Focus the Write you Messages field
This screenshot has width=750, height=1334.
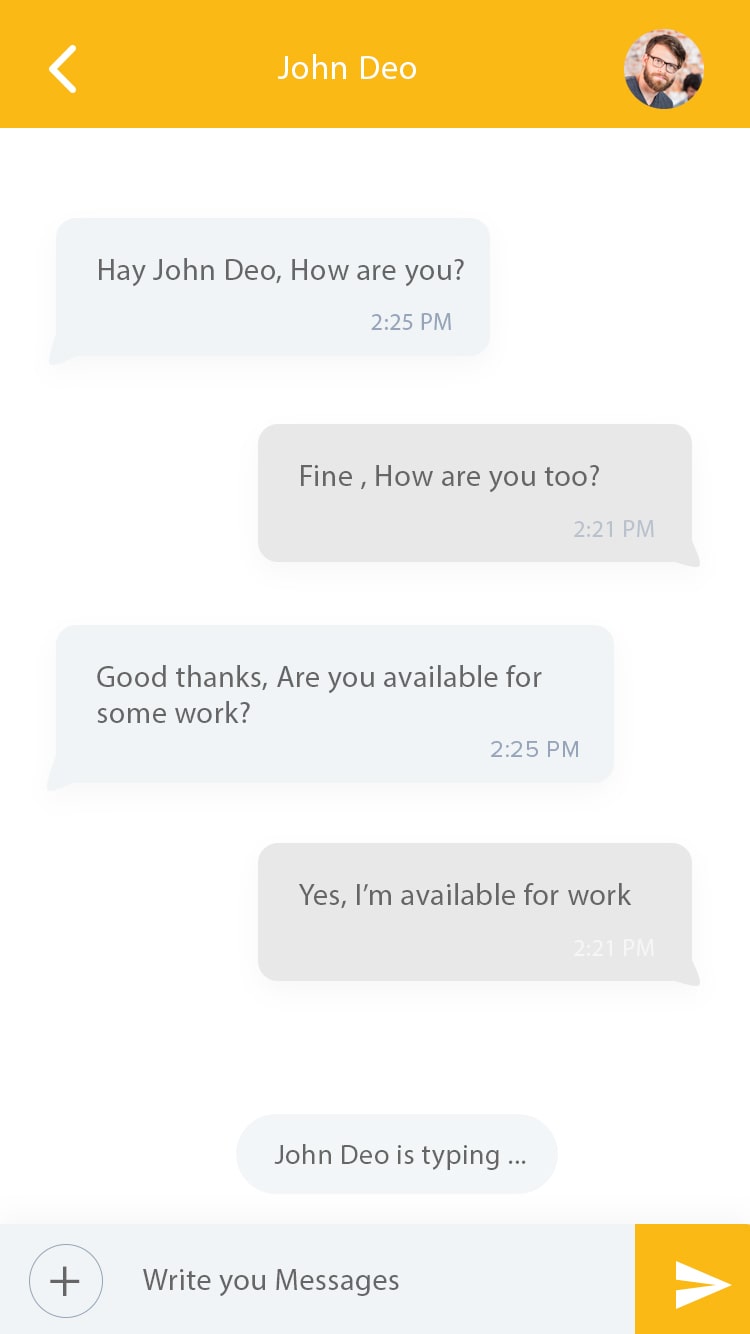pos(370,1280)
